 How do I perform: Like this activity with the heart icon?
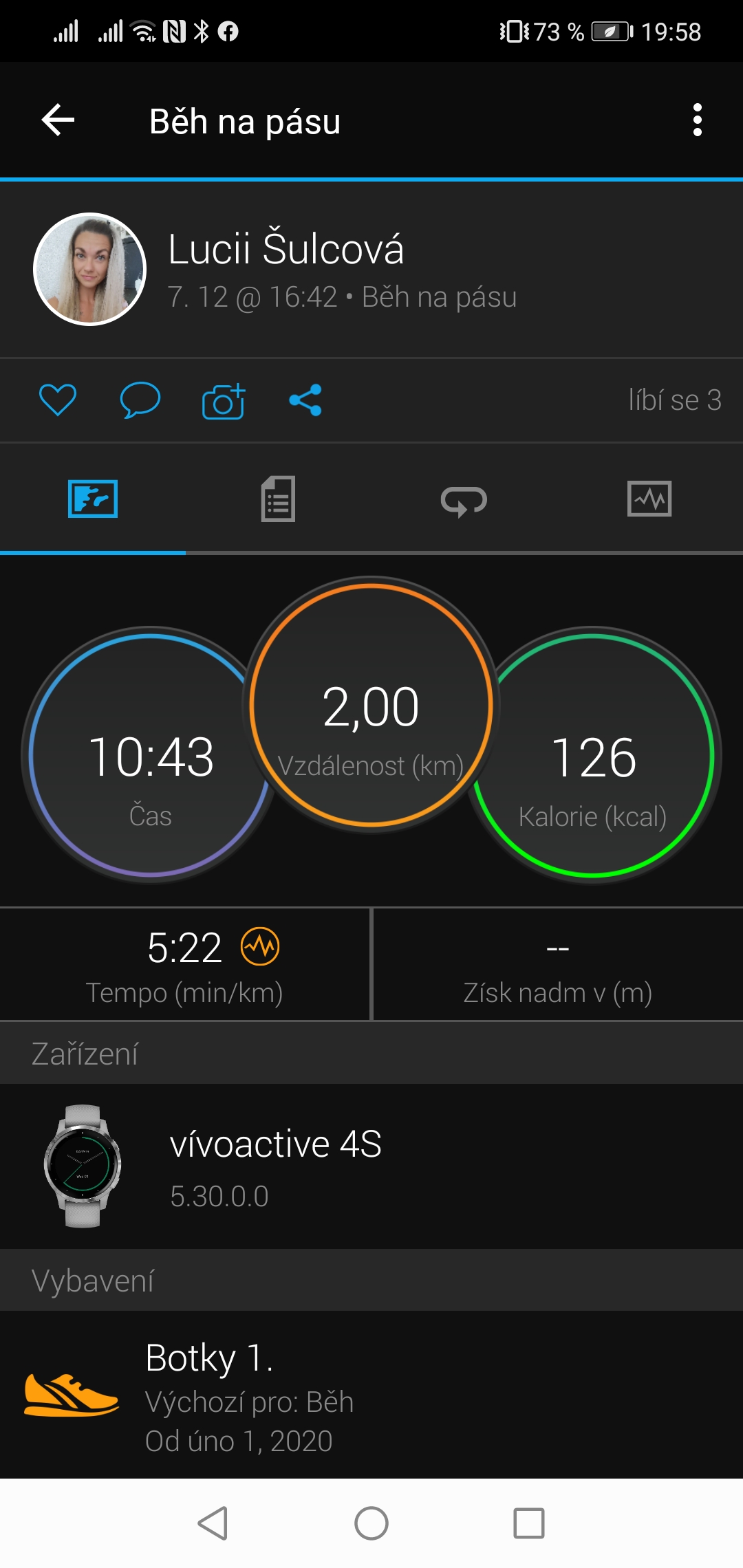pyautogui.click(x=58, y=400)
